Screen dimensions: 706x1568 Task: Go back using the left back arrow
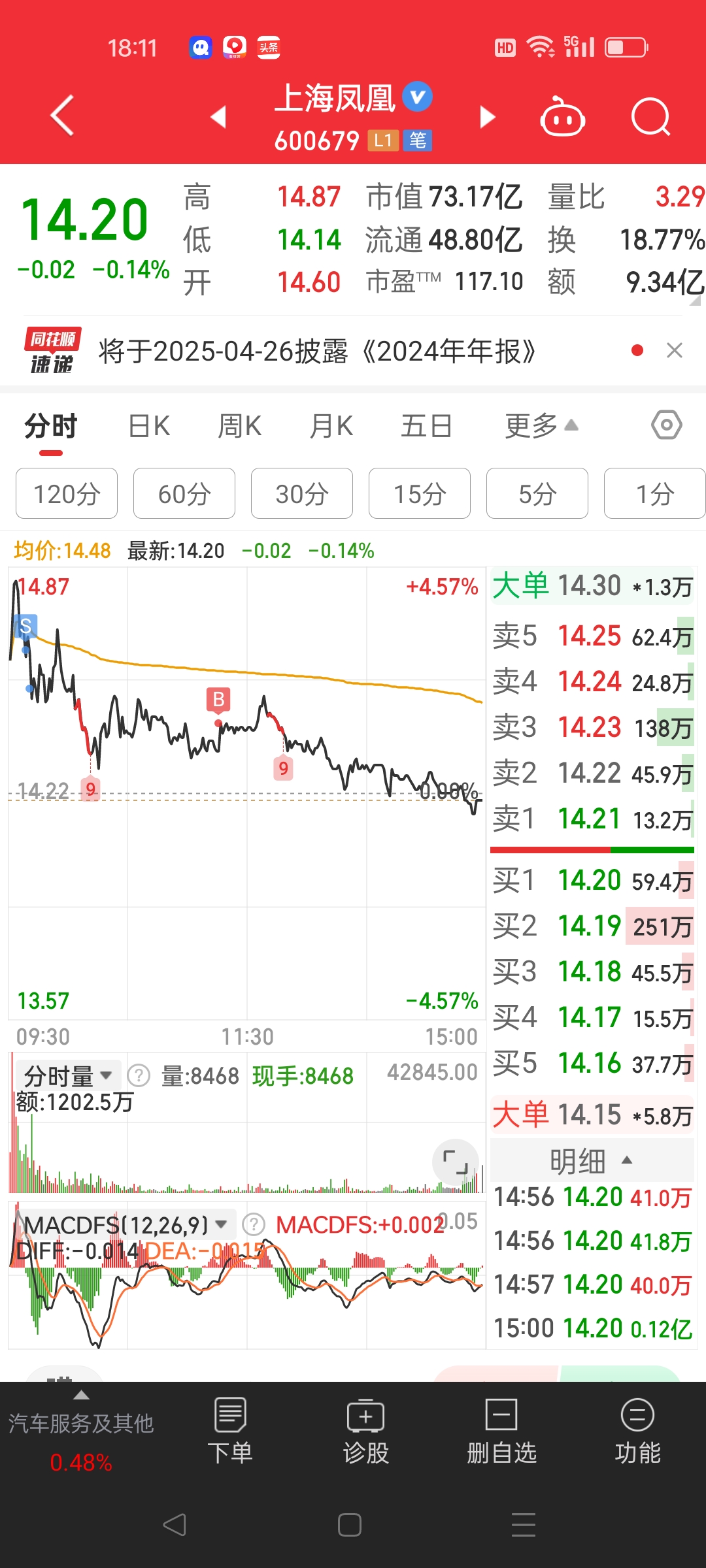[60, 116]
